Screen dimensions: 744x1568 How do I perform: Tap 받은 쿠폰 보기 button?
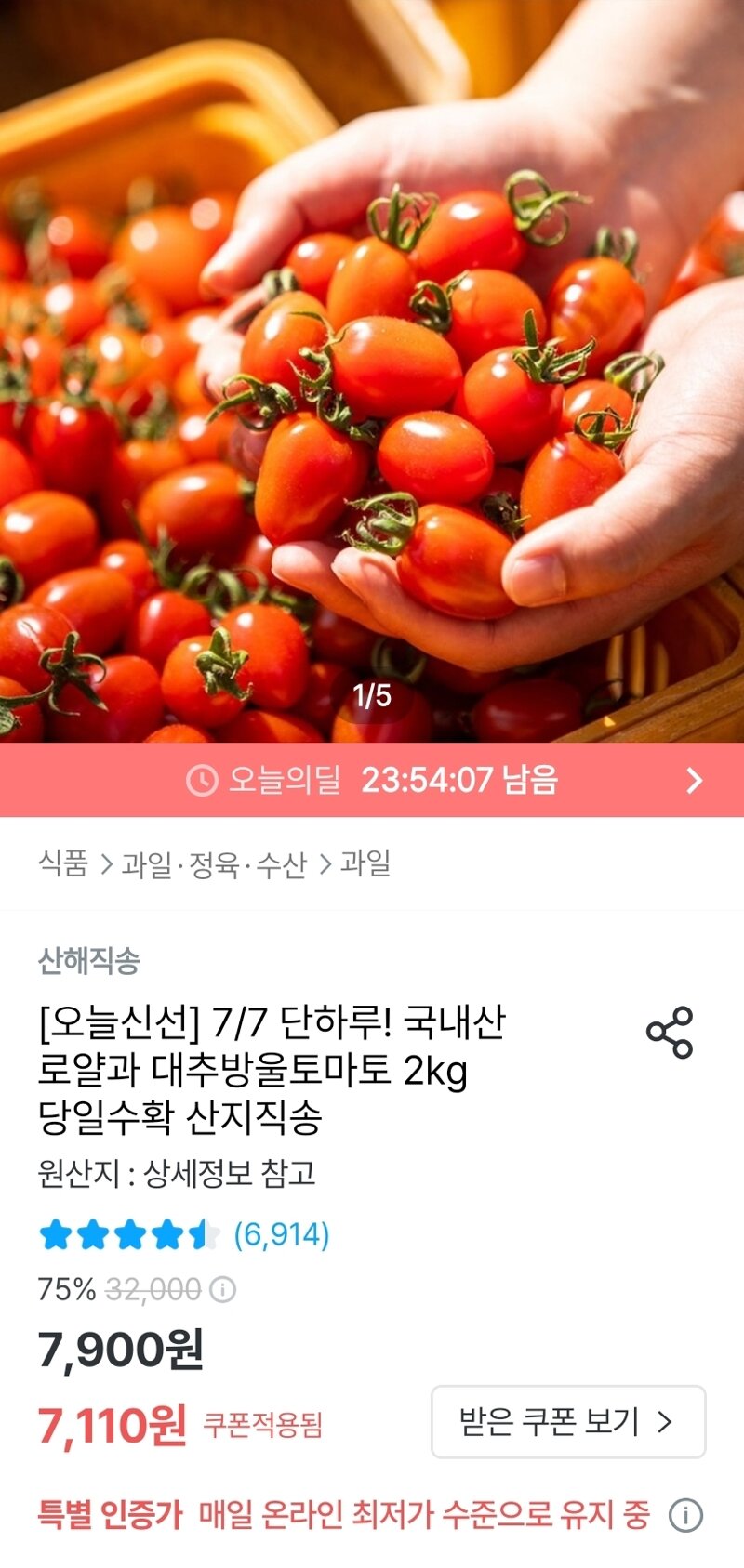[x=567, y=1421]
